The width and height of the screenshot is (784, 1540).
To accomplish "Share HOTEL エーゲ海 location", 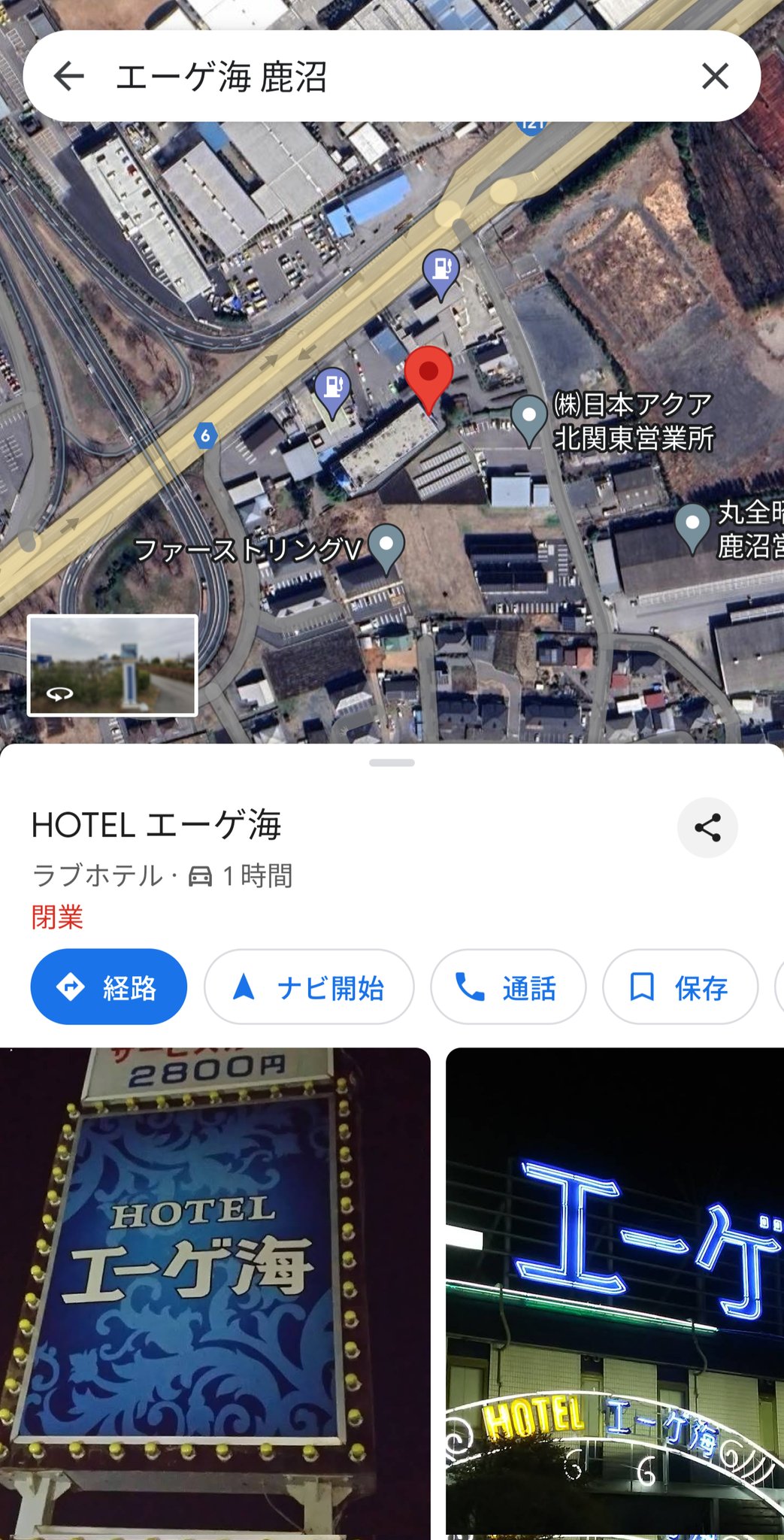I will pos(707,828).
